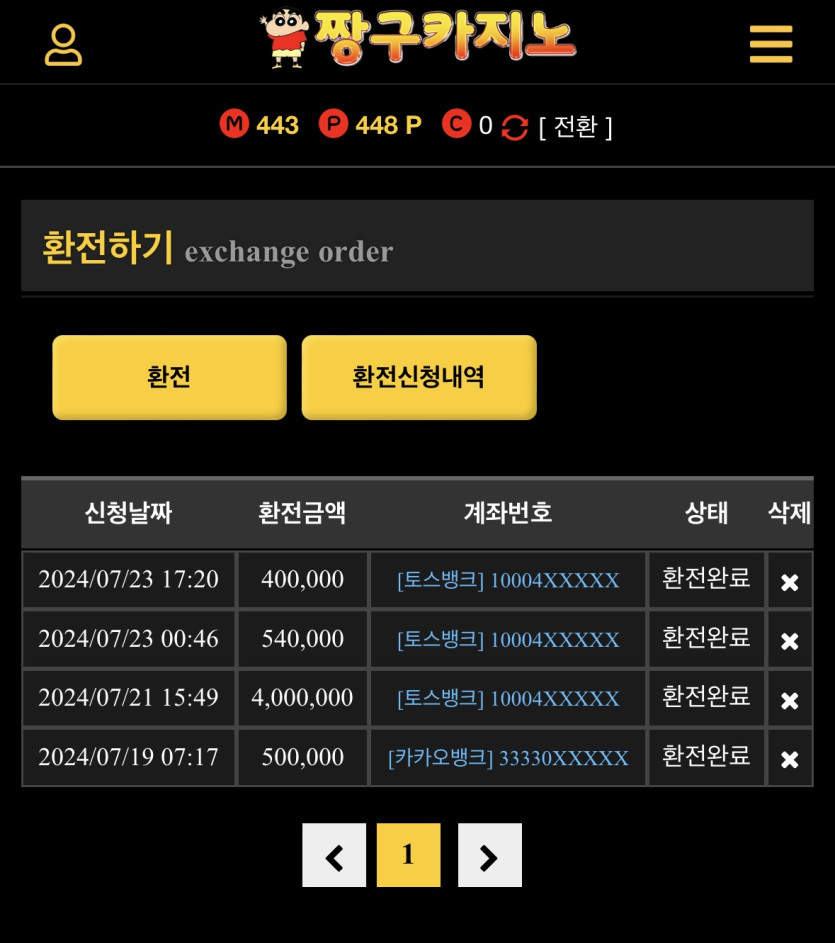Screen dimensions: 835x943
Task: Tap the 환전 button
Action: tap(169, 377)
